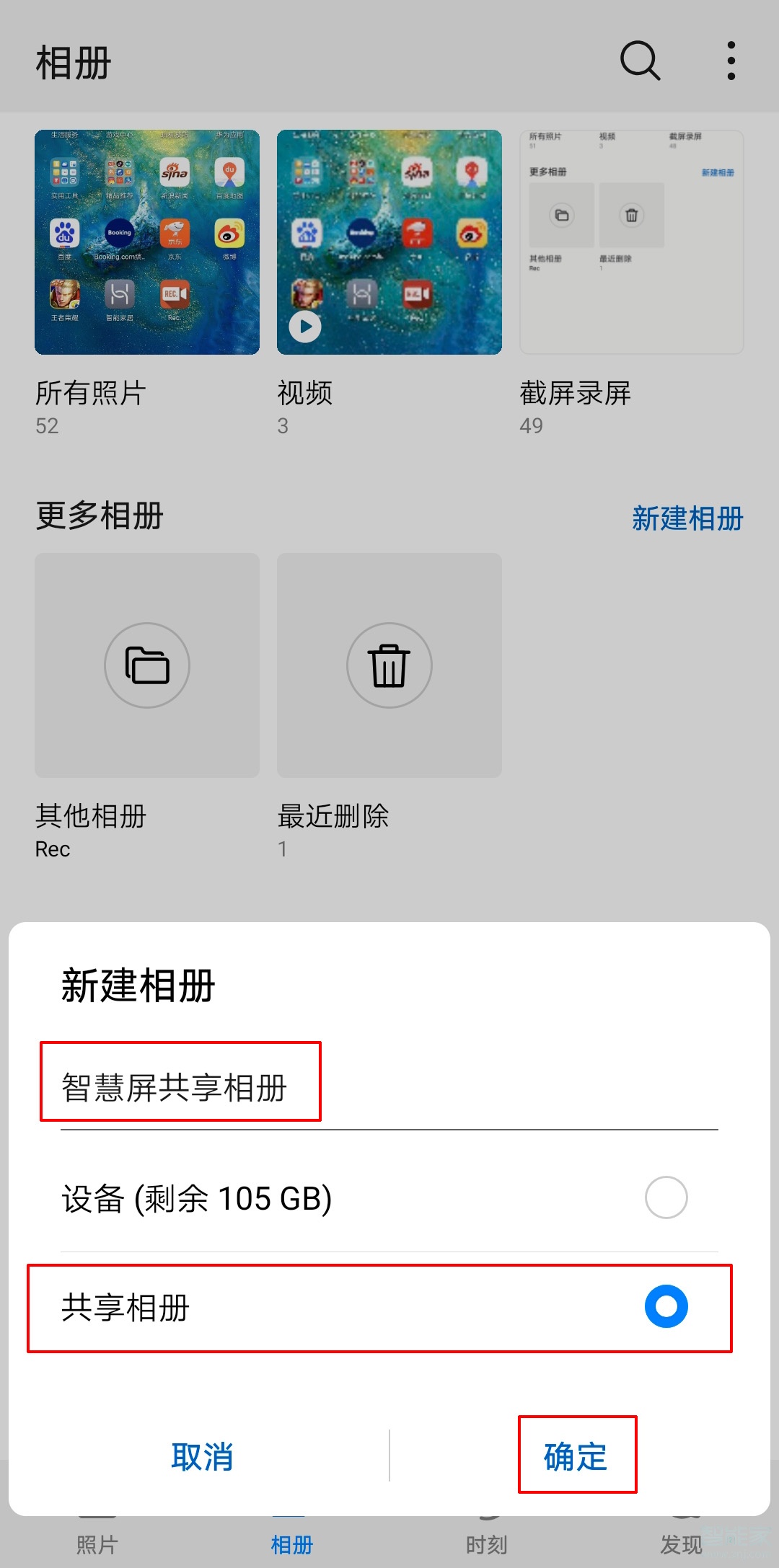Tap the play icon on 视频 thumbnail
The width and height of the screenshot is (779, 1568).
click(x=304, y=326)
